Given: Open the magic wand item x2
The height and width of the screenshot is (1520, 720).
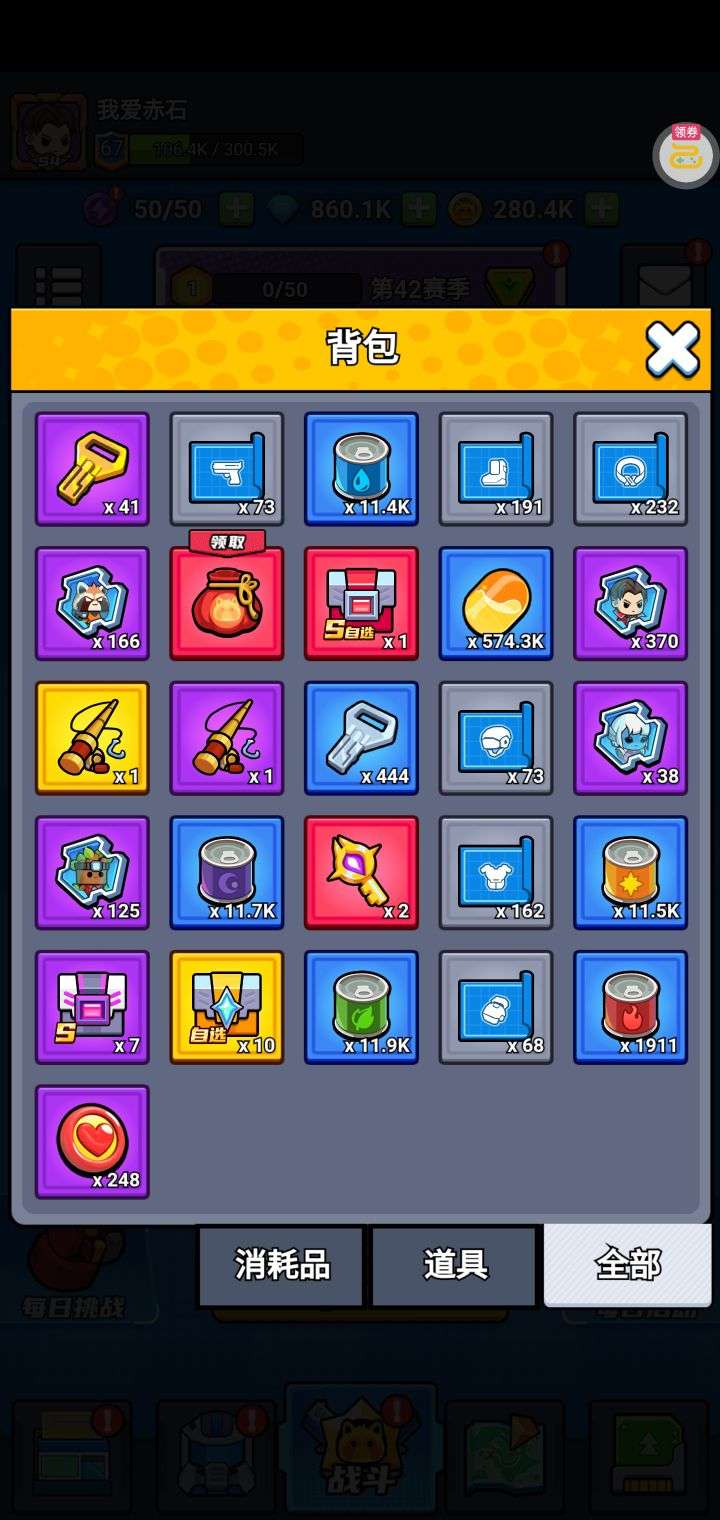Looking at the screenshot, I should (361, 872).
